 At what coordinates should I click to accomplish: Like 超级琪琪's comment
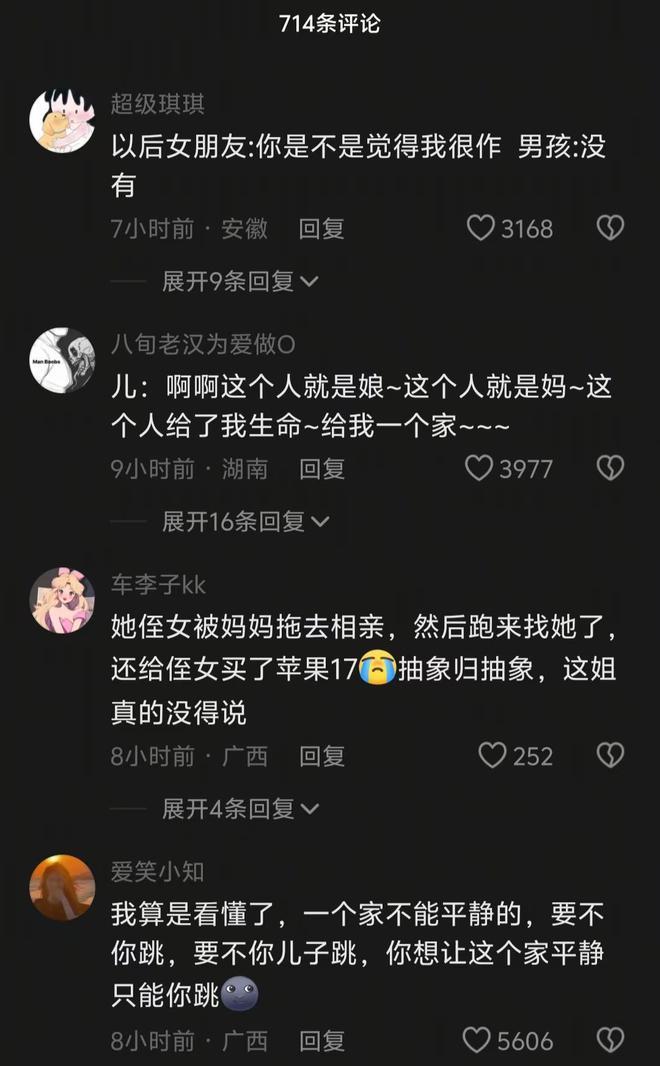click(x=481, y=229)
